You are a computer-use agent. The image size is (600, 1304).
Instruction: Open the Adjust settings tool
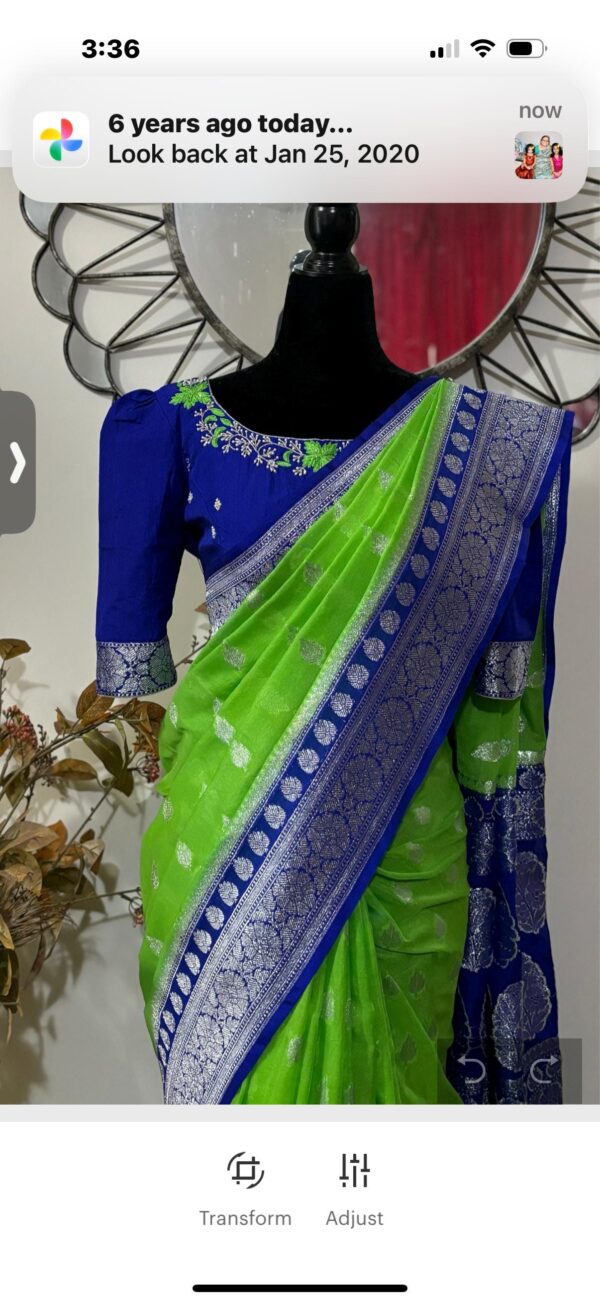(355, 1187)
